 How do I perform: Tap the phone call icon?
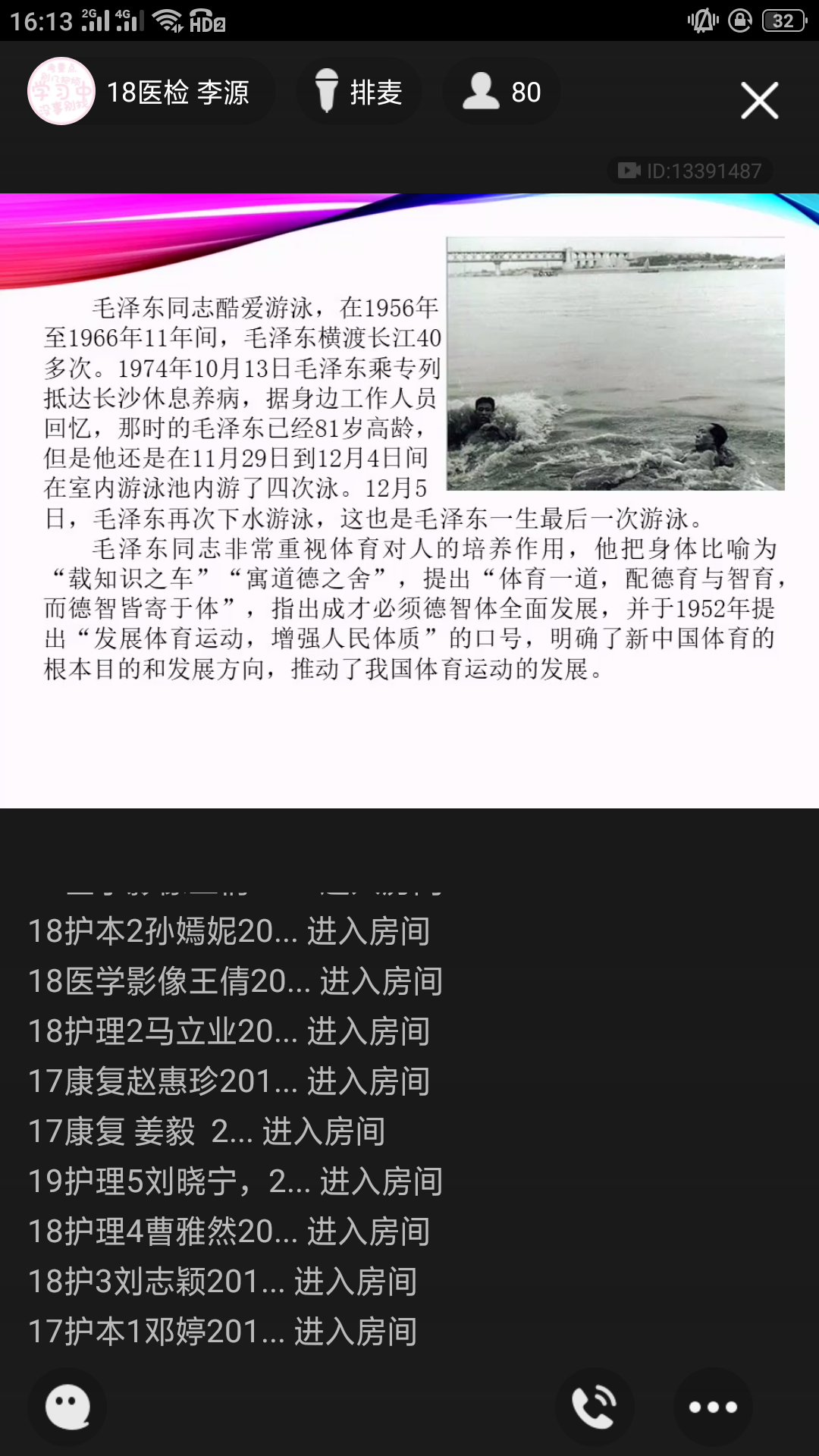(x=595, y=1407)
